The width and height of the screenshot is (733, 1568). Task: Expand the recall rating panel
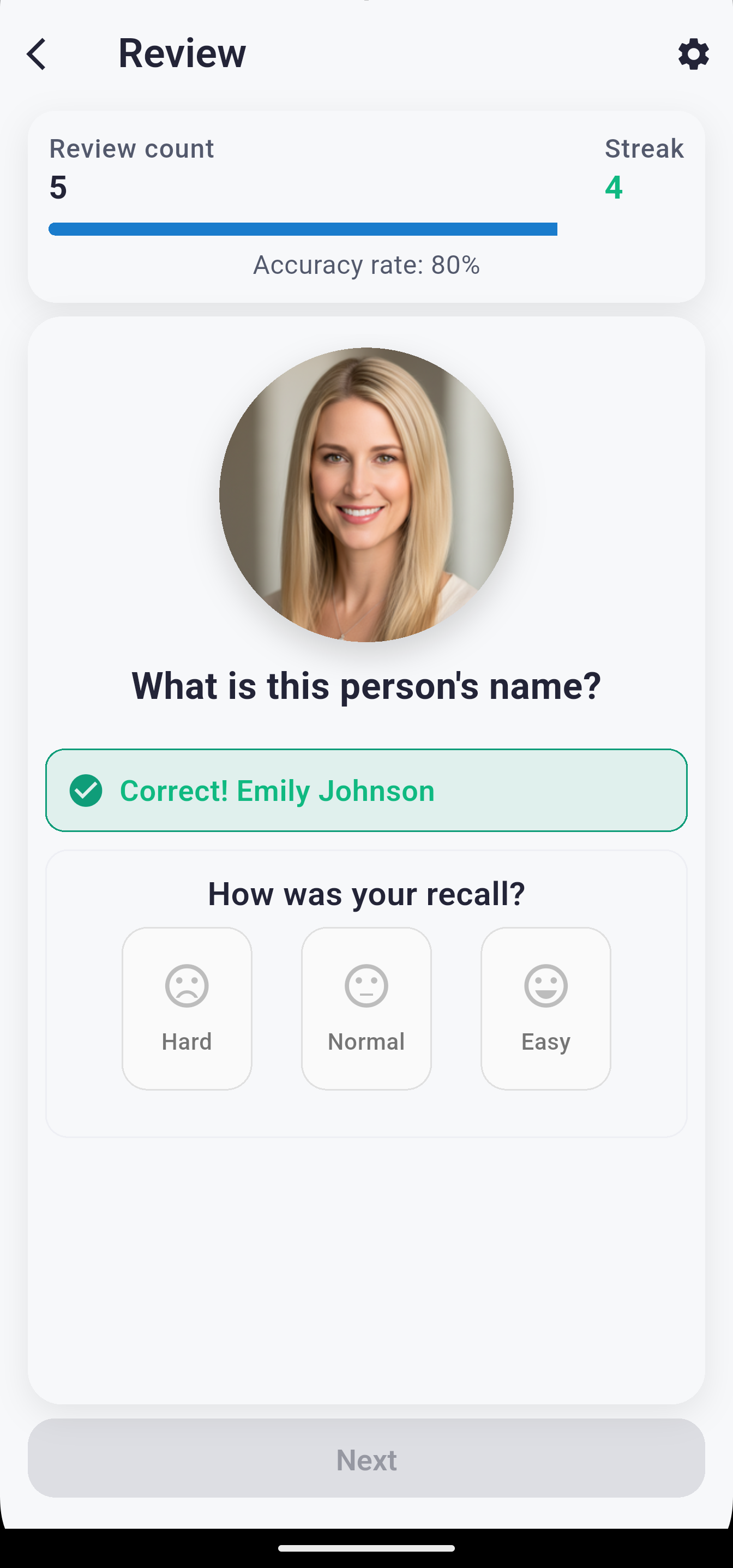[366, 893]
